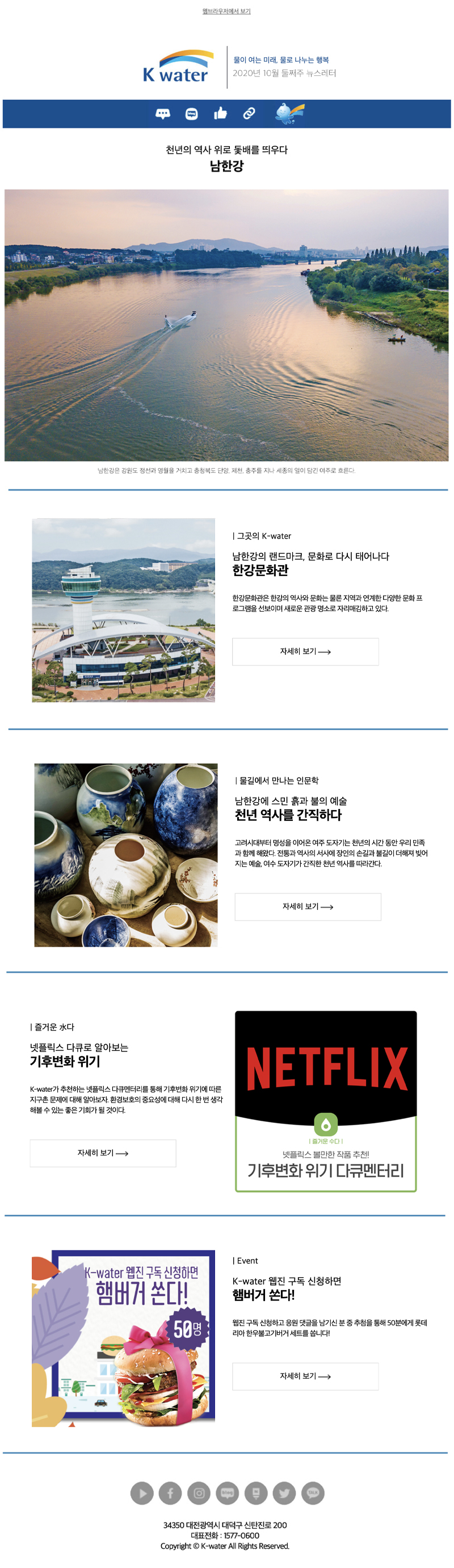Open K-water Instagram icon in footer
The image size is (454, 1568).
[199, 1493]
